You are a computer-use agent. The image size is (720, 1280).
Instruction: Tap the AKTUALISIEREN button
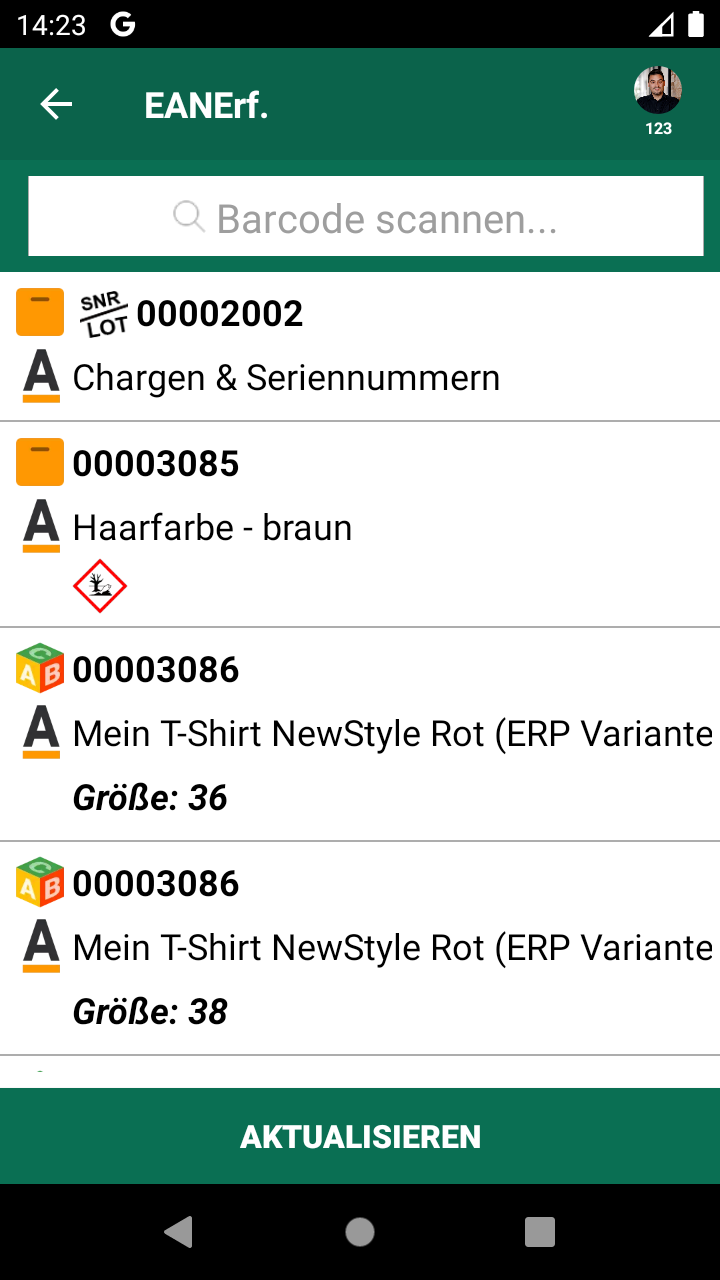pos(360,1136)
